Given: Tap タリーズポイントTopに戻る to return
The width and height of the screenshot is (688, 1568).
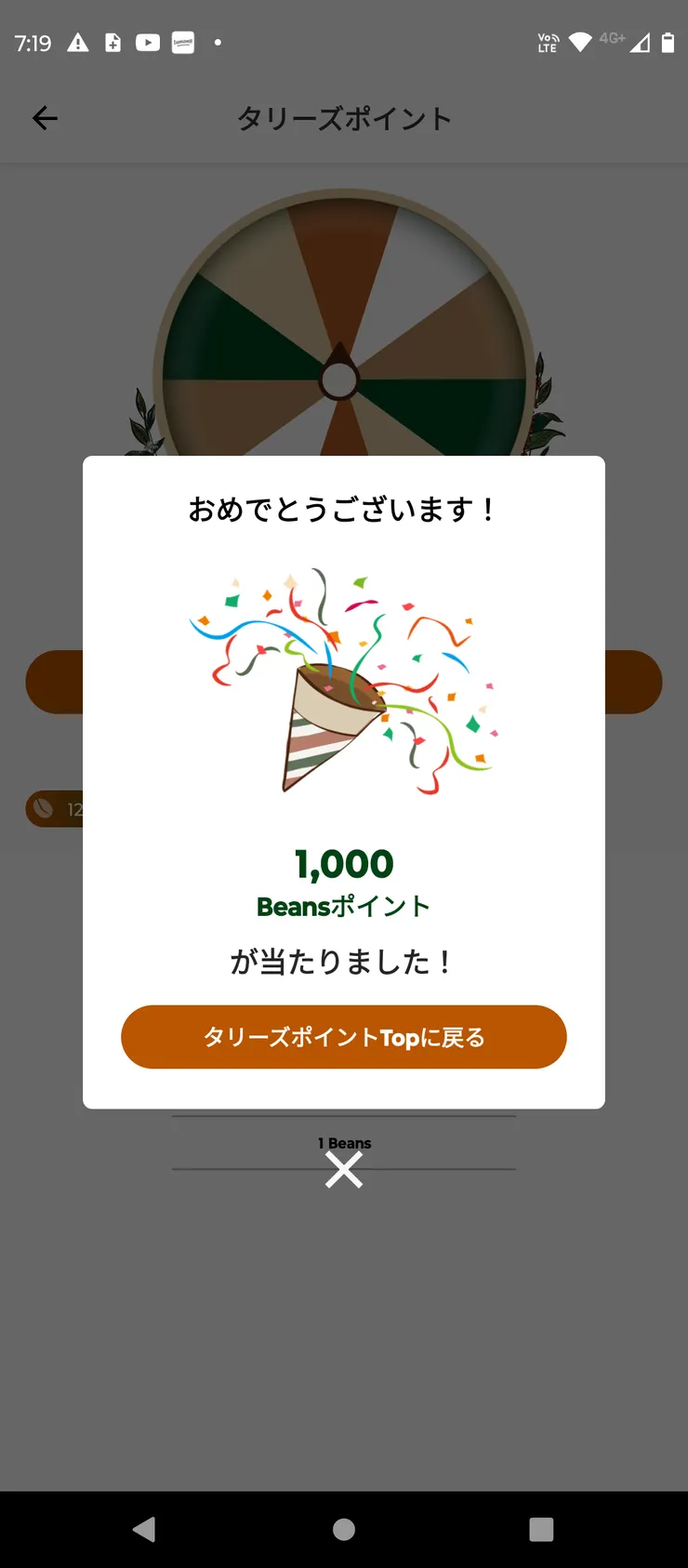Looking at the screenshot, I should pyautogui.click(x=344, y=1036).
